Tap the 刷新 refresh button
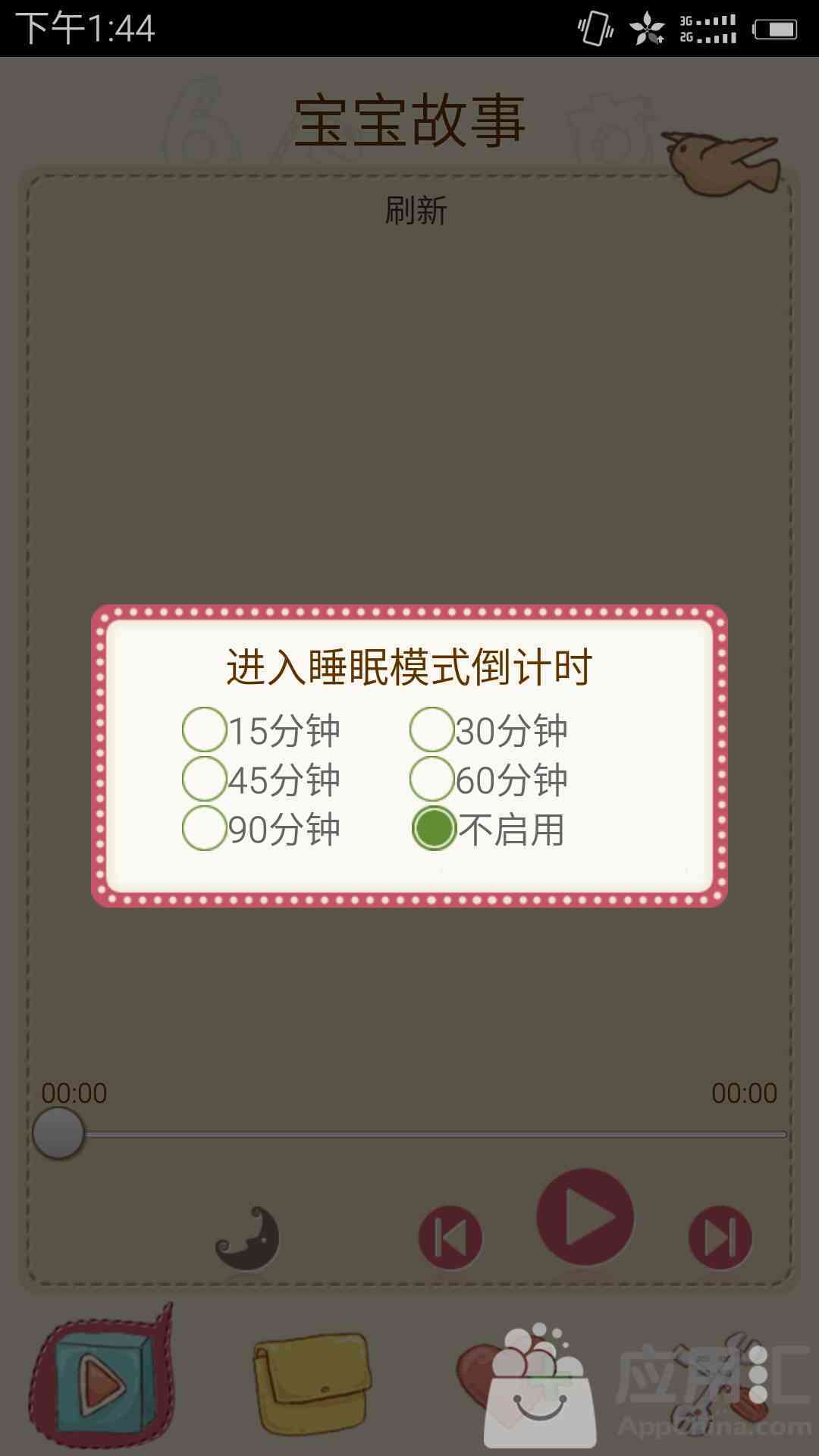This screenshot has height=1456, width=819. 416,210
